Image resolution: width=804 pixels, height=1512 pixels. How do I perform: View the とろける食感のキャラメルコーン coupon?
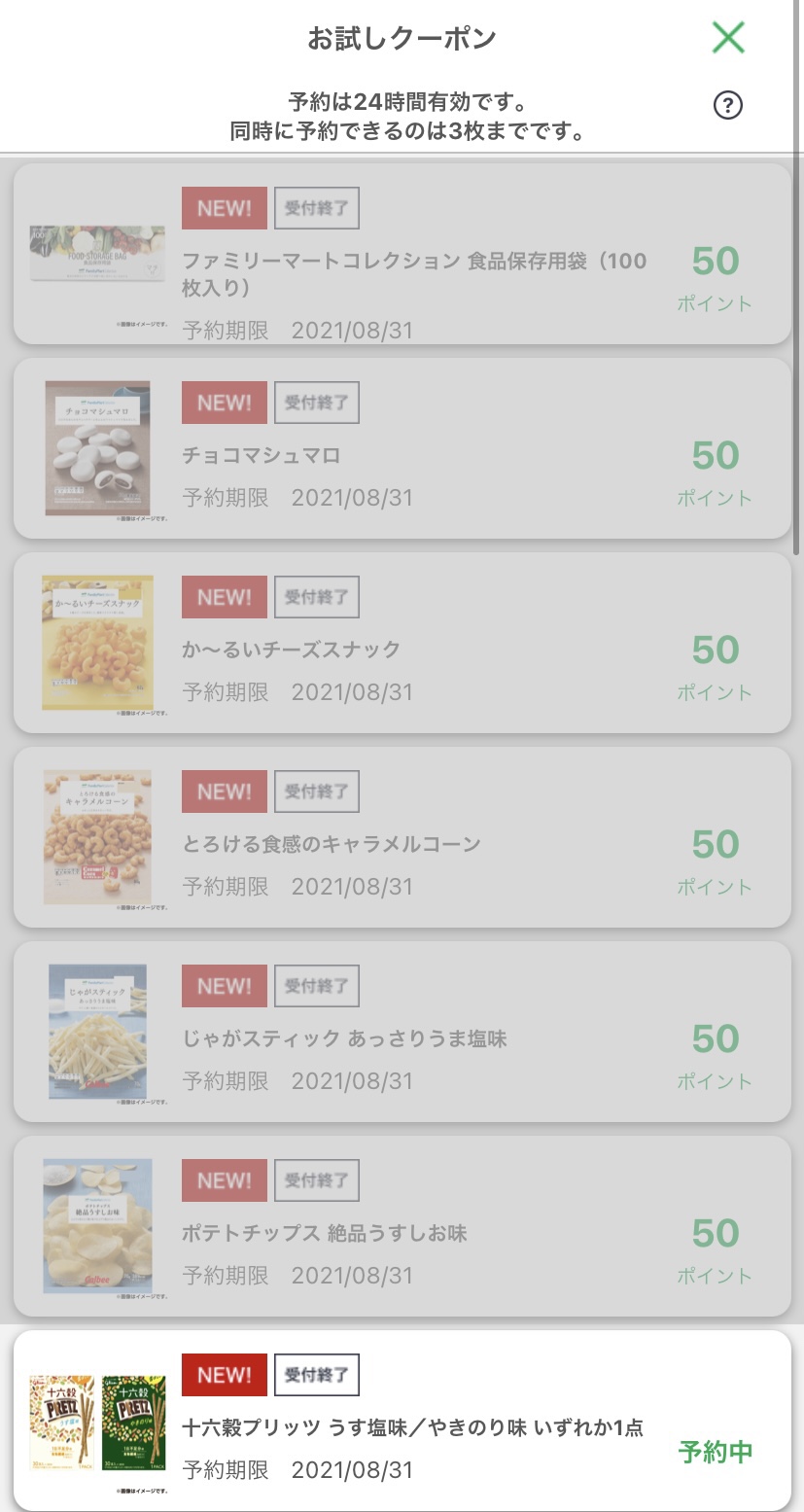point(402,837)
